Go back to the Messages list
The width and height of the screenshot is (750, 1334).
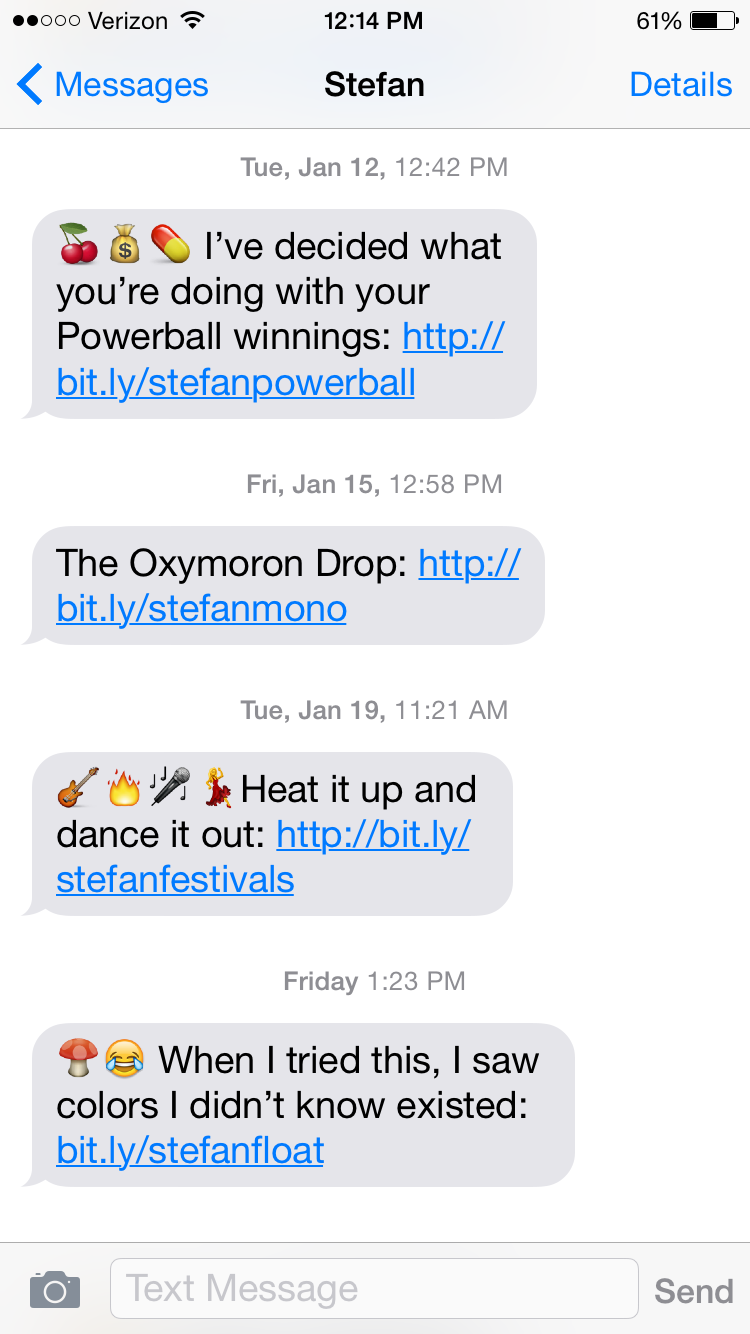(112, 85)
